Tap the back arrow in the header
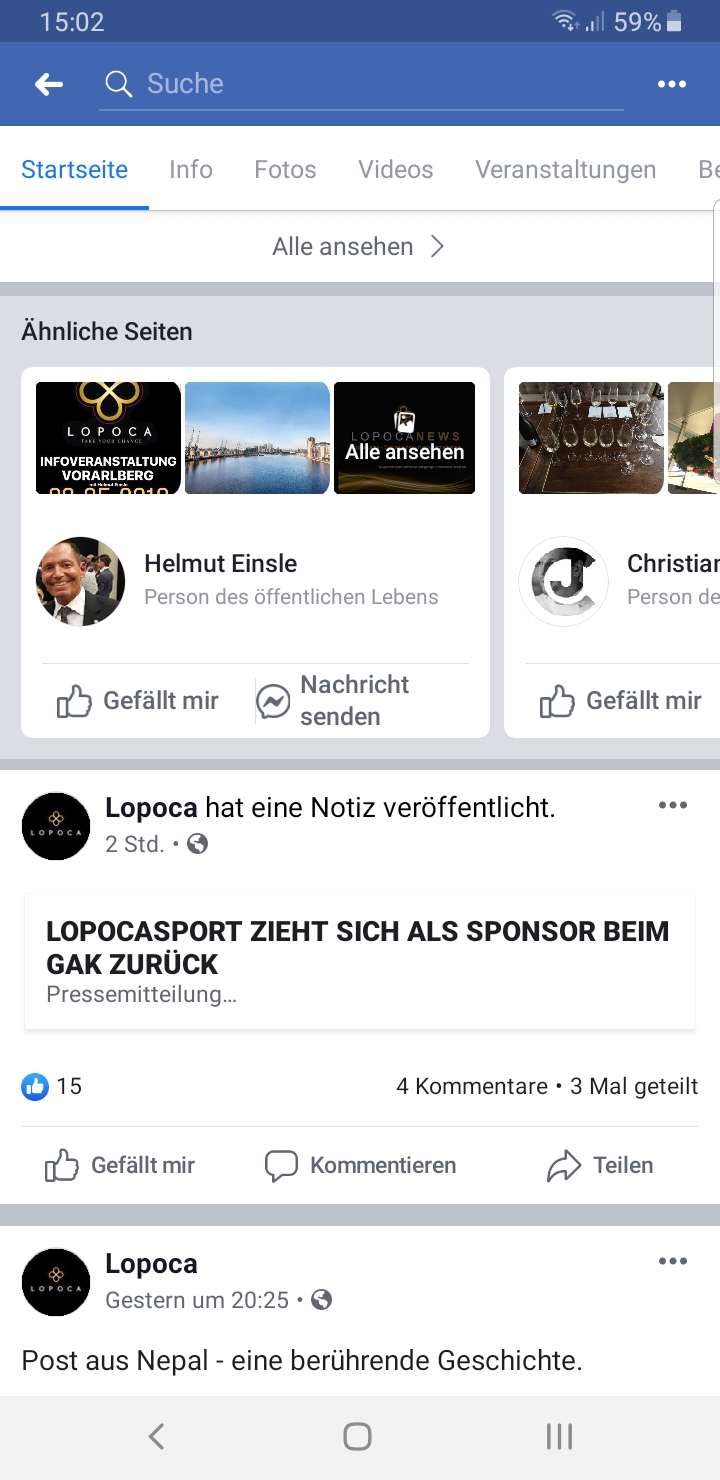720x1480 pixels. 47,84
